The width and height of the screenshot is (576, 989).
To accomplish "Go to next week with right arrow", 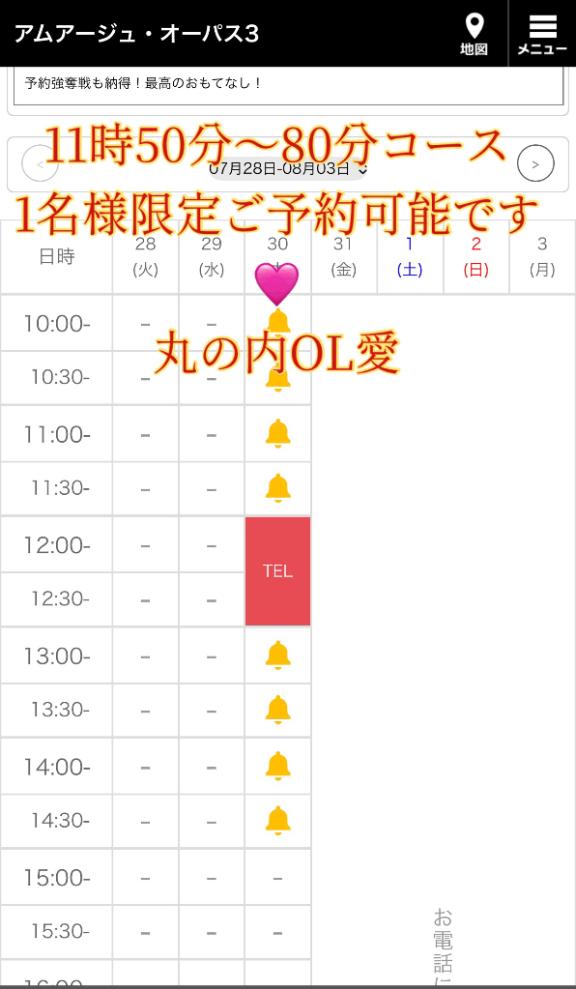I will click(x=536, y=164).
